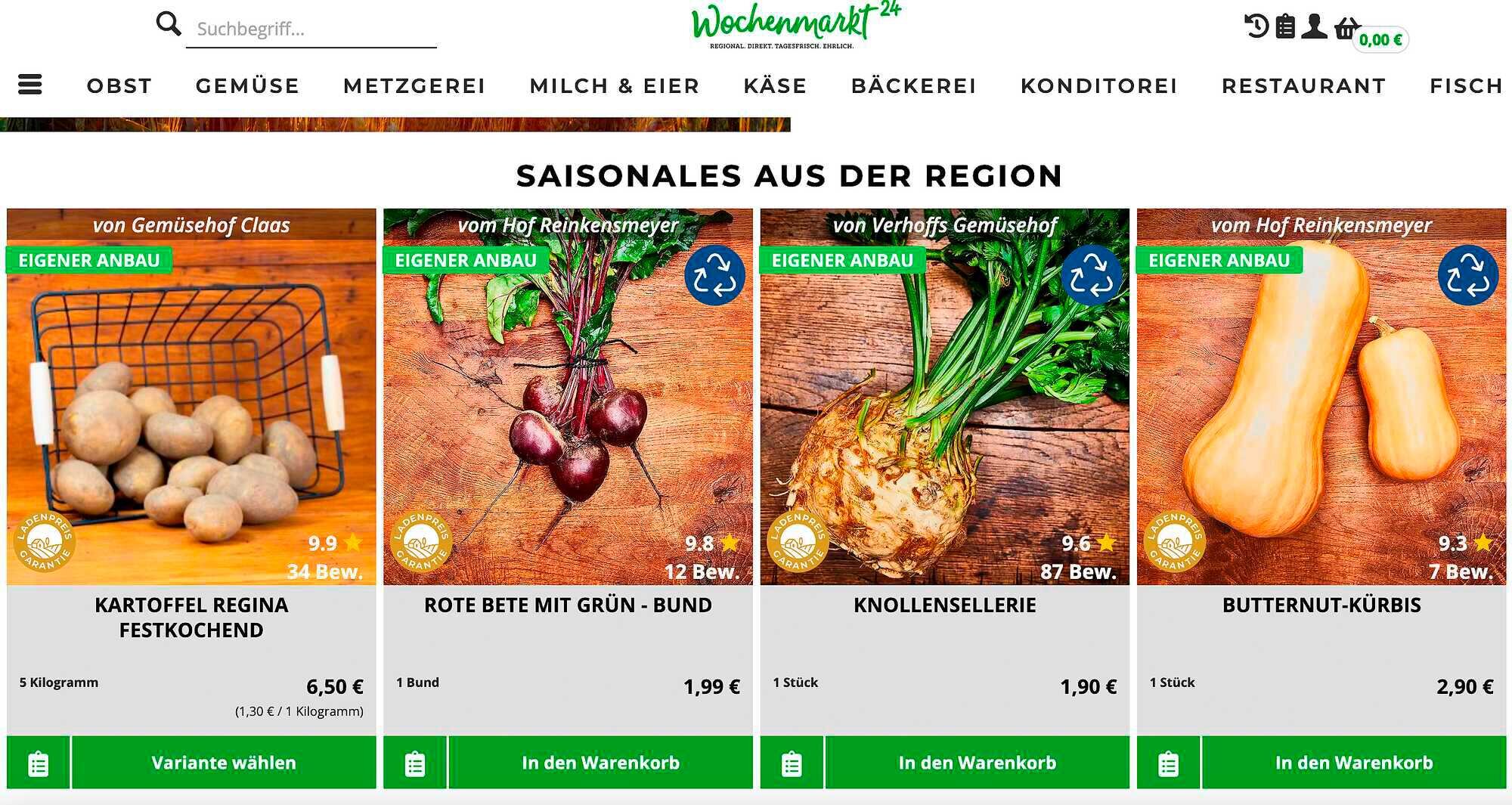Save Knollensellerie to the shopping list

point(792,763)
